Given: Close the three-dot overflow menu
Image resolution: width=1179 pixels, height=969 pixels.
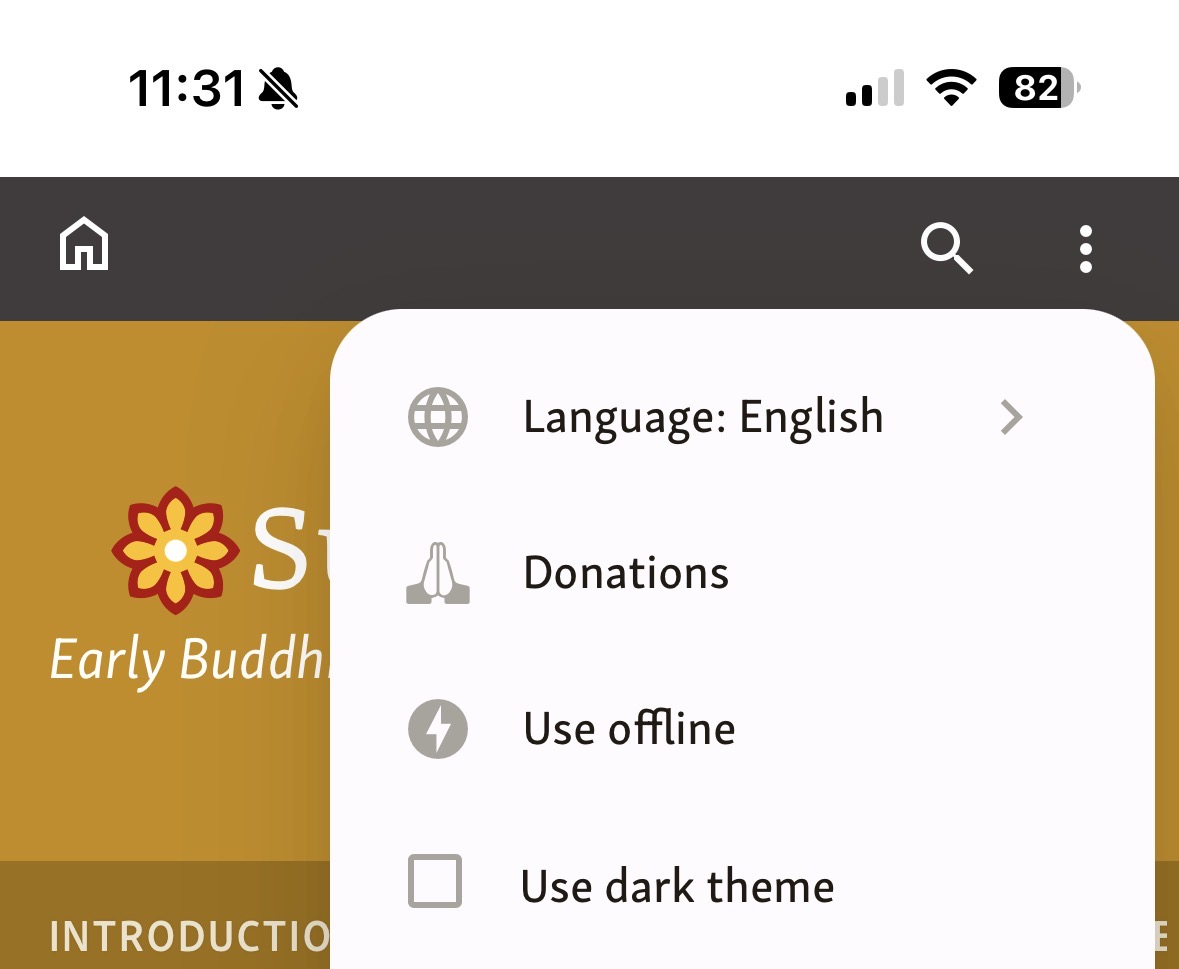Looking at the screenshot, I should [x=1085, y=249].
